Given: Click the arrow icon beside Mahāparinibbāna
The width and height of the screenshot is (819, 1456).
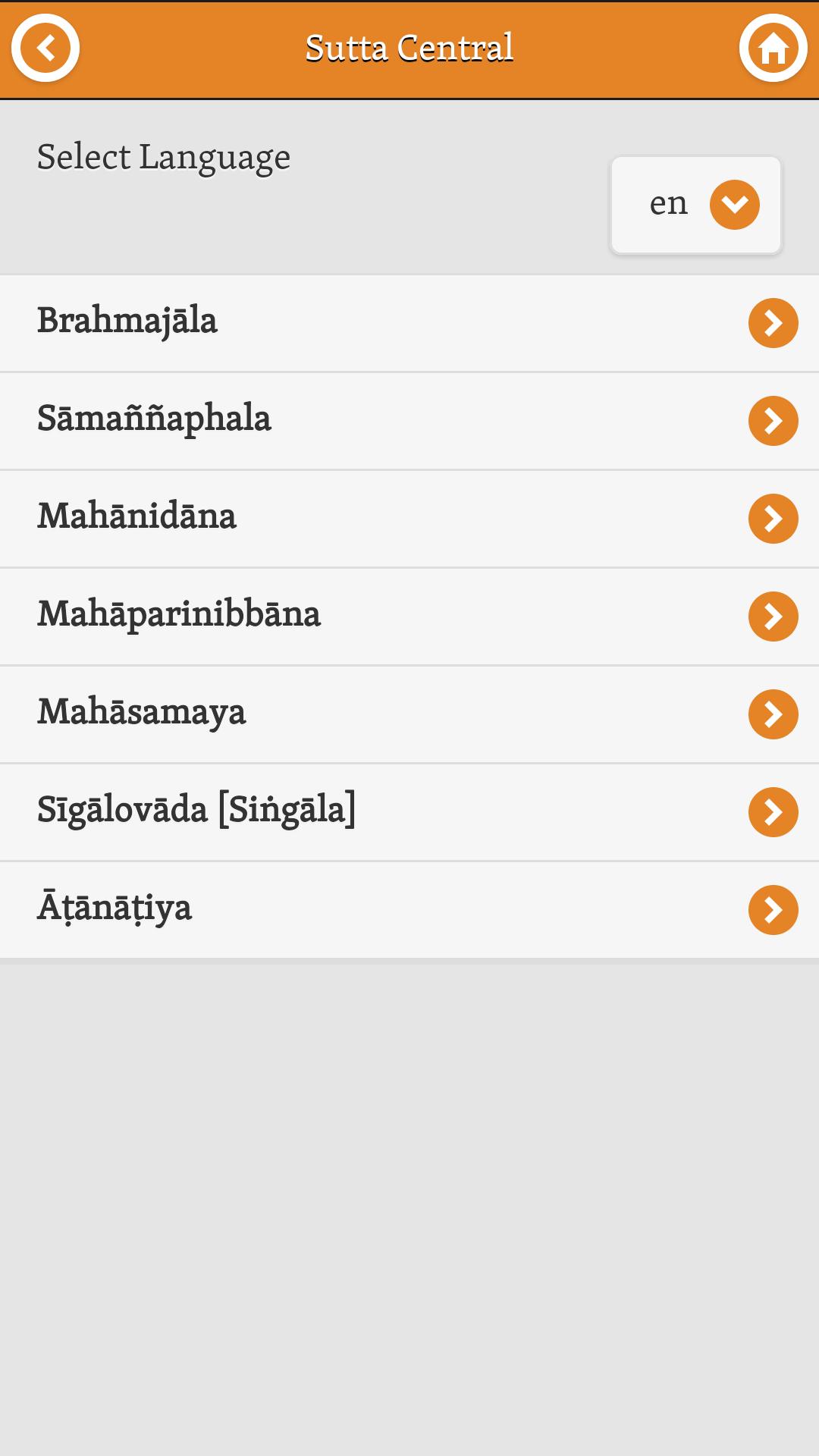Looking at the screenshot, I should 773,617.
